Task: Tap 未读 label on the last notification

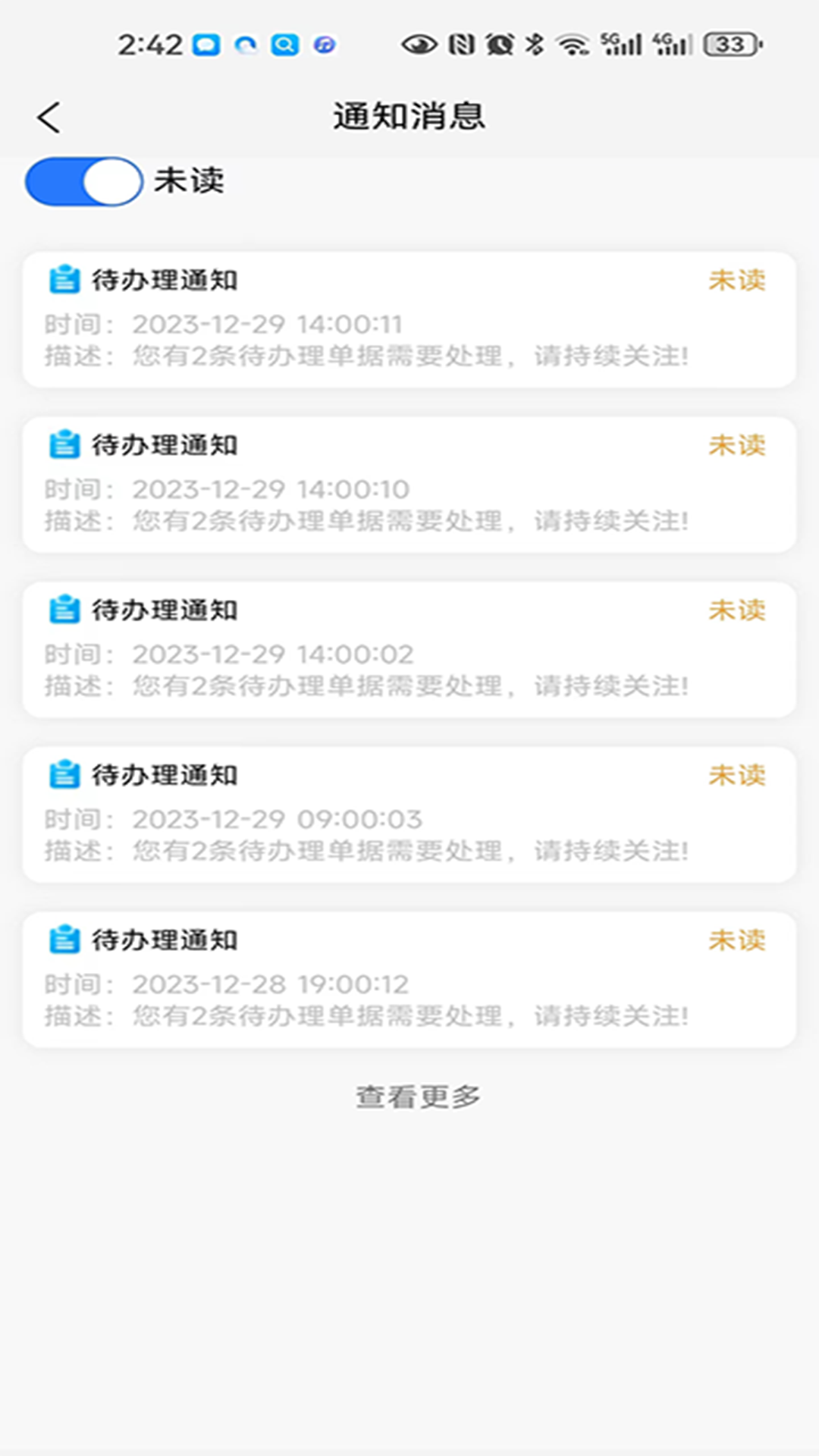Action: pyautogui.click(x=736, y=940)
